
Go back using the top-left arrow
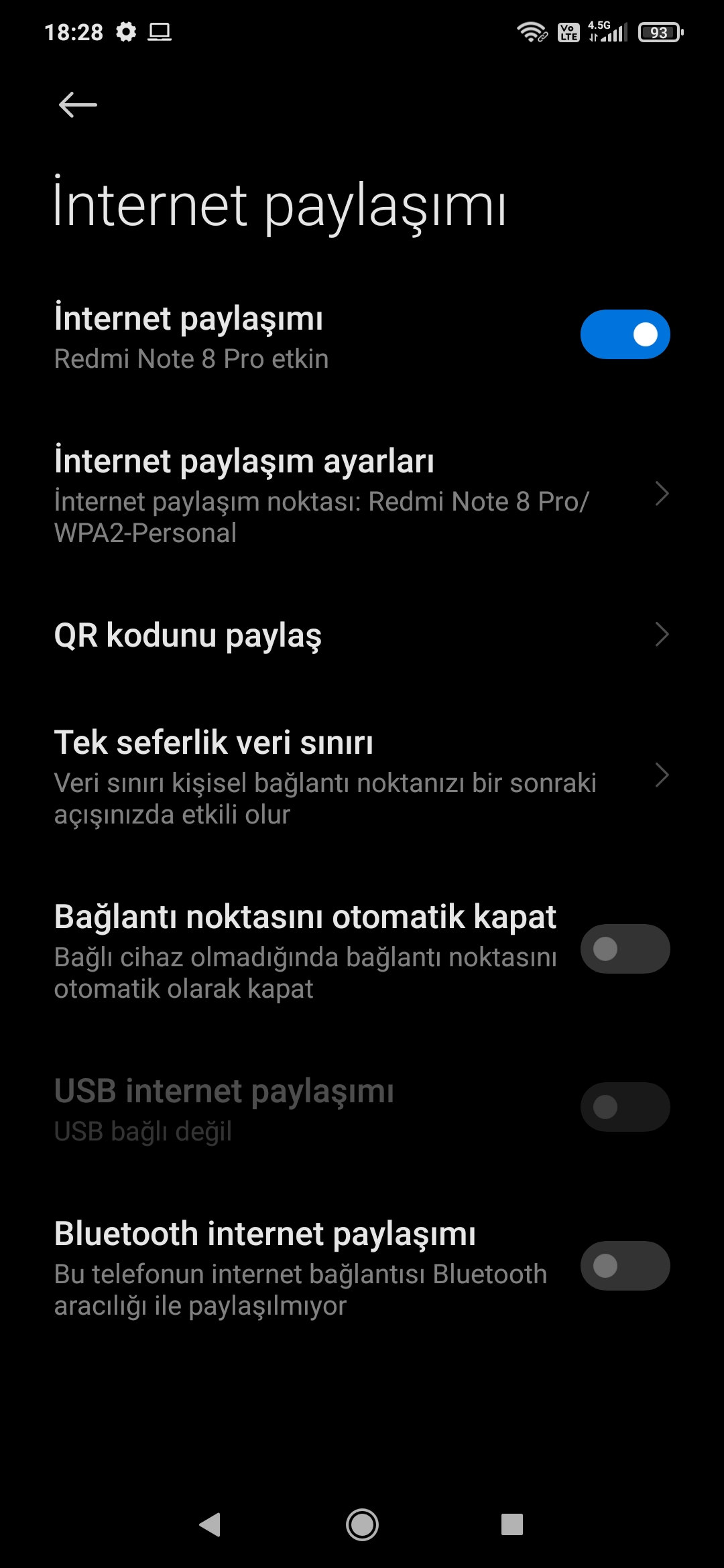coord(78,105)
